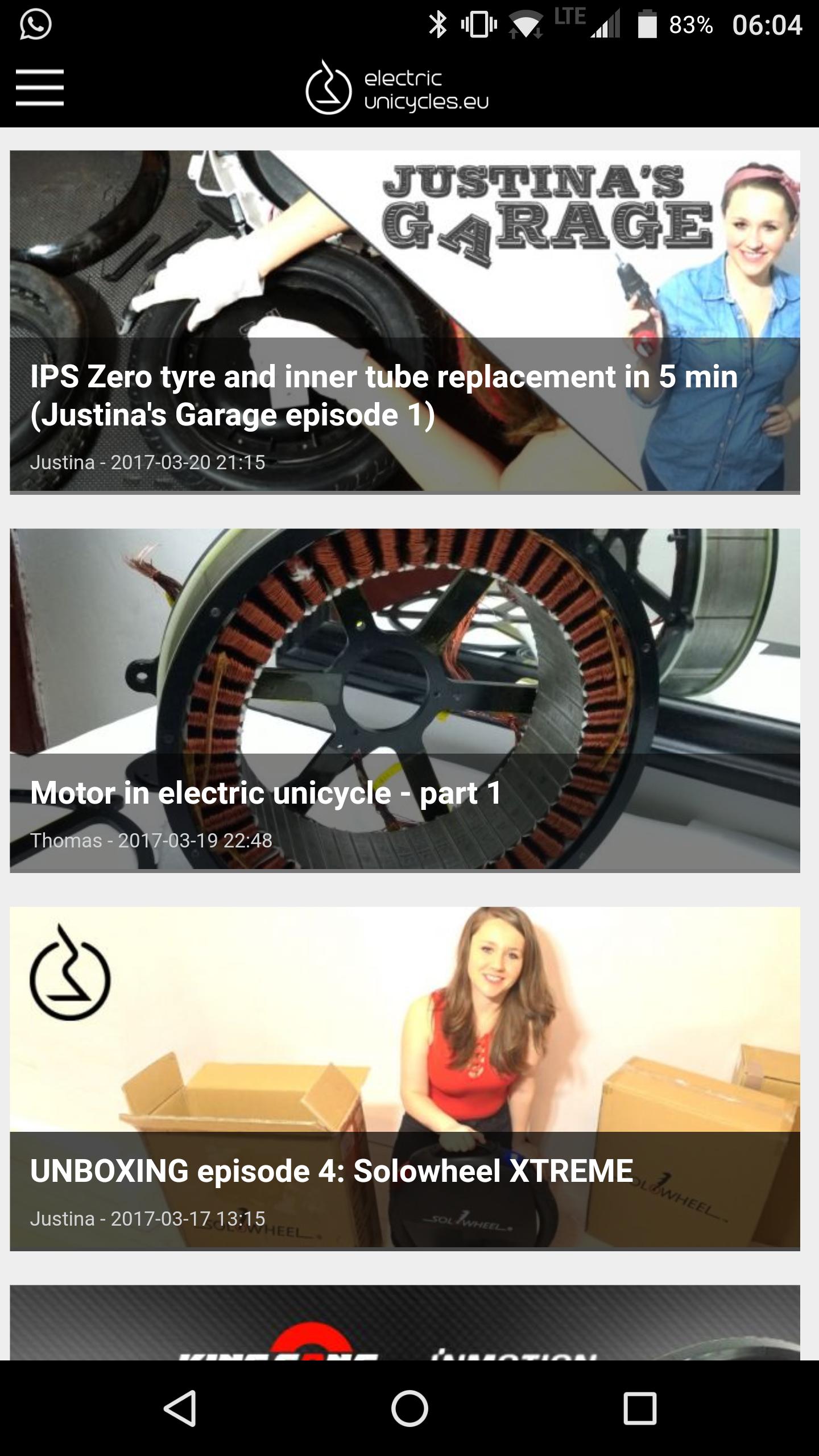Return to the Android home screen
Screen dimensions: 819x1456
click(409, 1408)
